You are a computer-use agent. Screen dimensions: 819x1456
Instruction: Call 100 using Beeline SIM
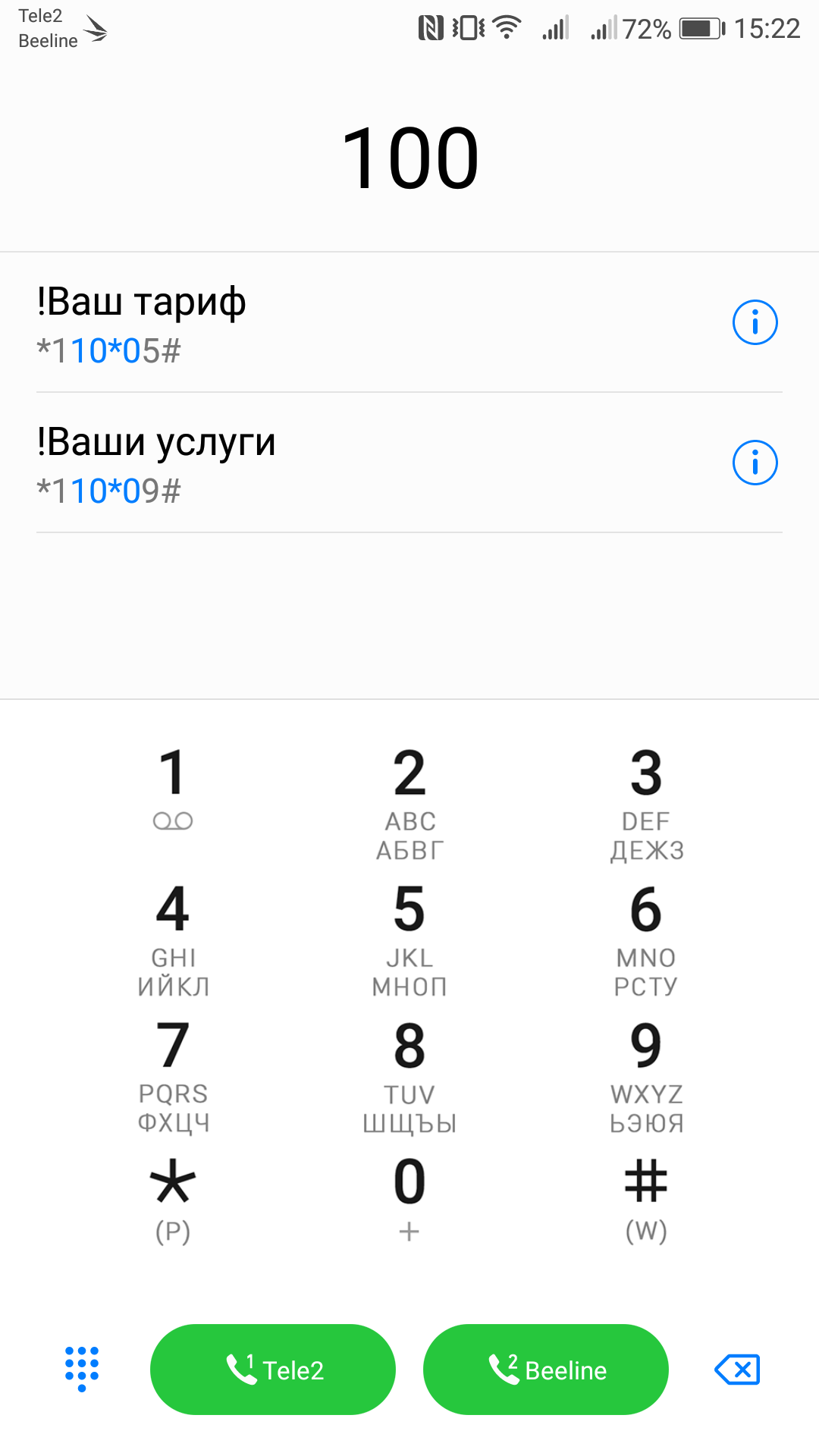(x=546, y=1370)
